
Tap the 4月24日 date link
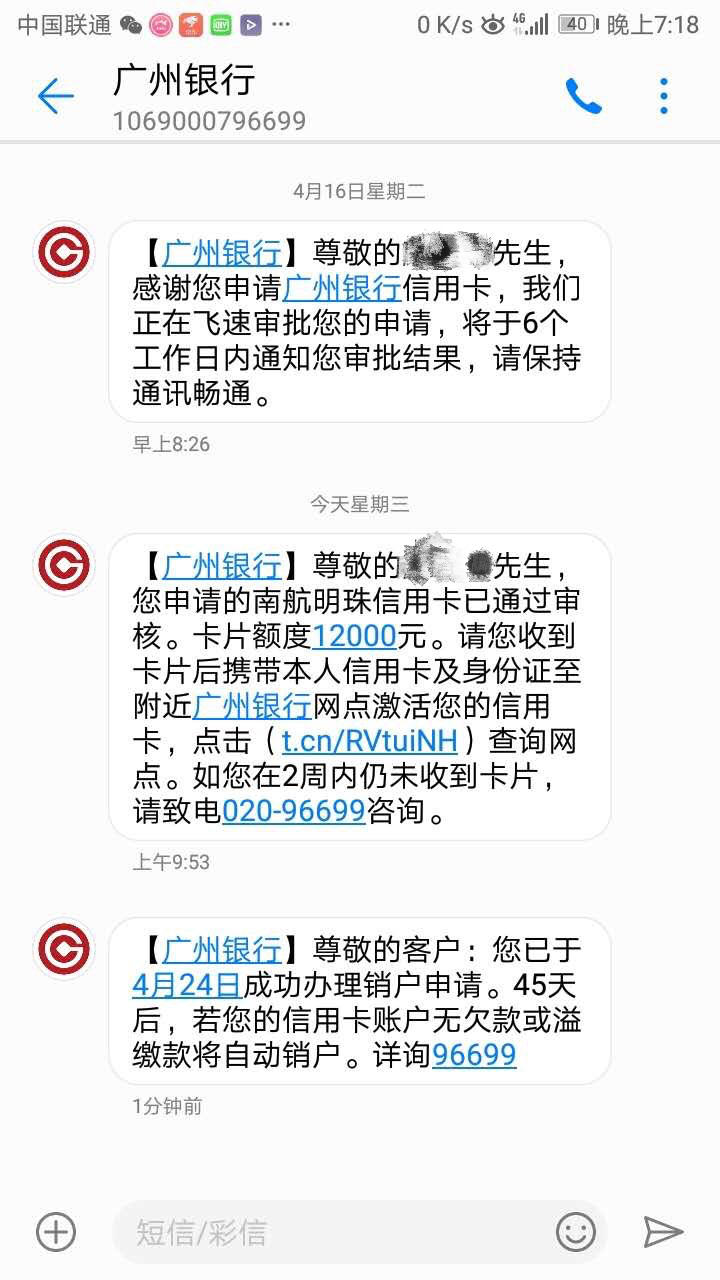[x=187, y=985]
